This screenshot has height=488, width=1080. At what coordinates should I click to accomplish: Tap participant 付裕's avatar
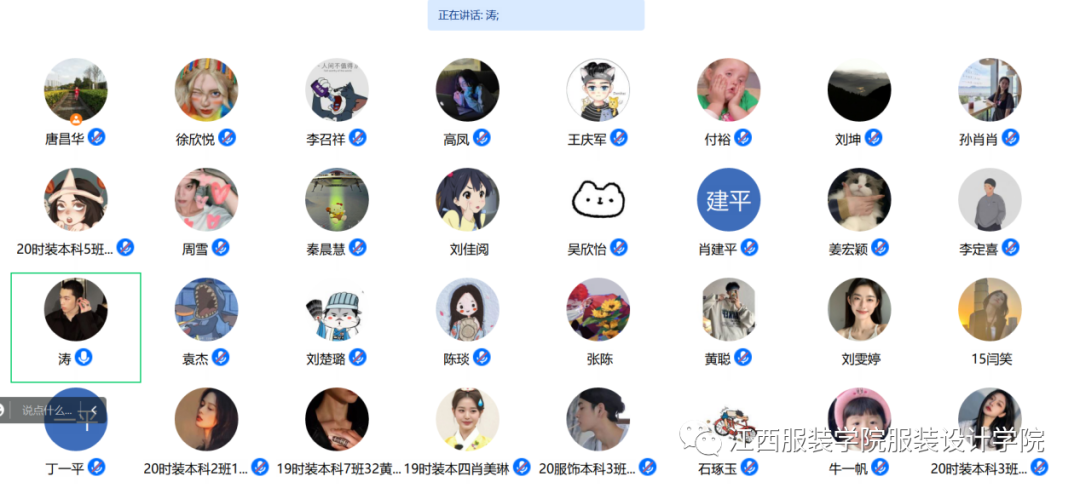(728, 91)
